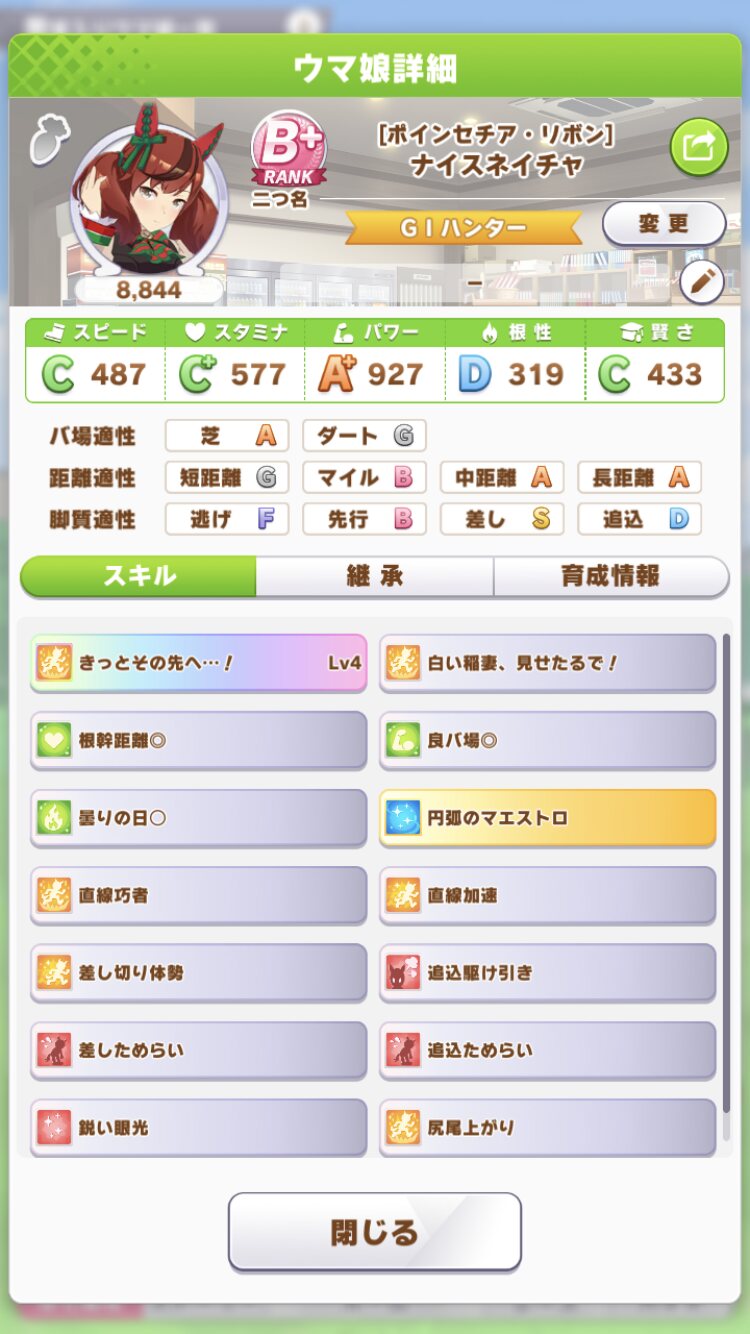
Task: Share this Uma Musume detail screen
Action: pyautogui.click(x=699, y=147)
